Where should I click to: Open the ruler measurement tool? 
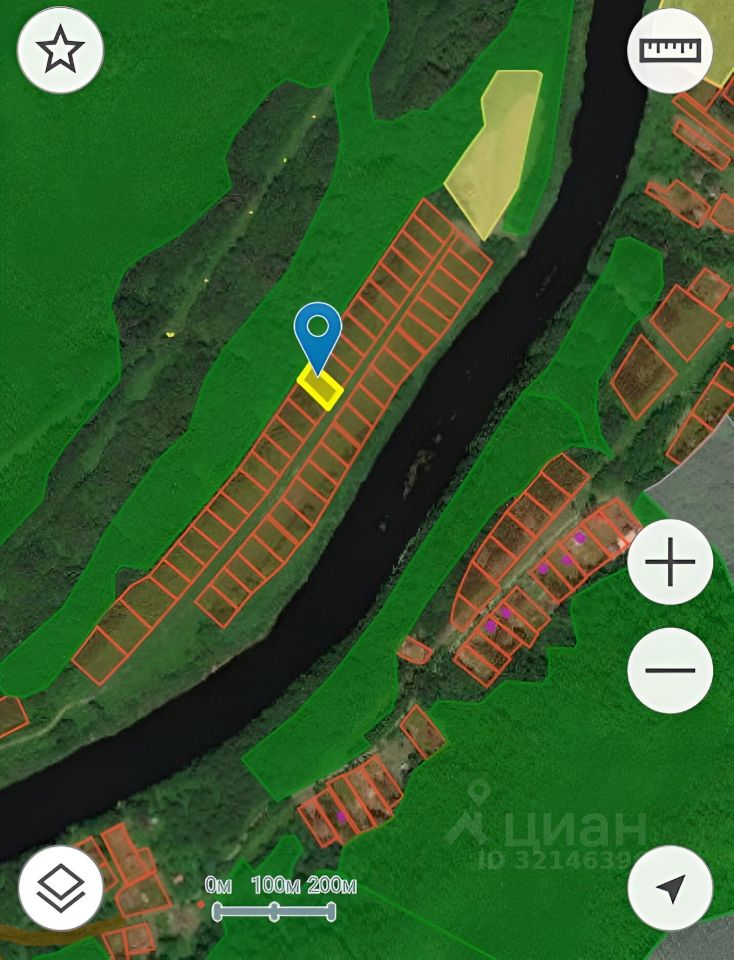pyautogui.click(x=670, y=50)
